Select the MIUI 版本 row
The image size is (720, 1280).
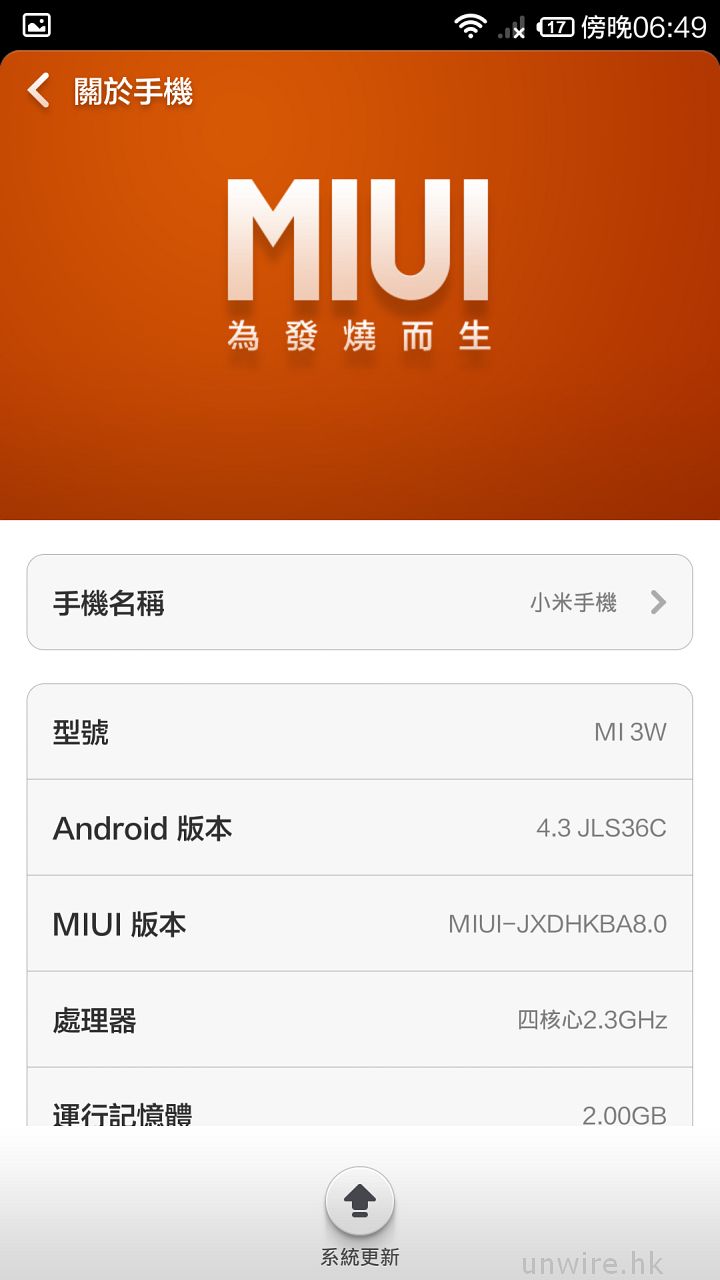pyautogui.click(x=359, y=924)
